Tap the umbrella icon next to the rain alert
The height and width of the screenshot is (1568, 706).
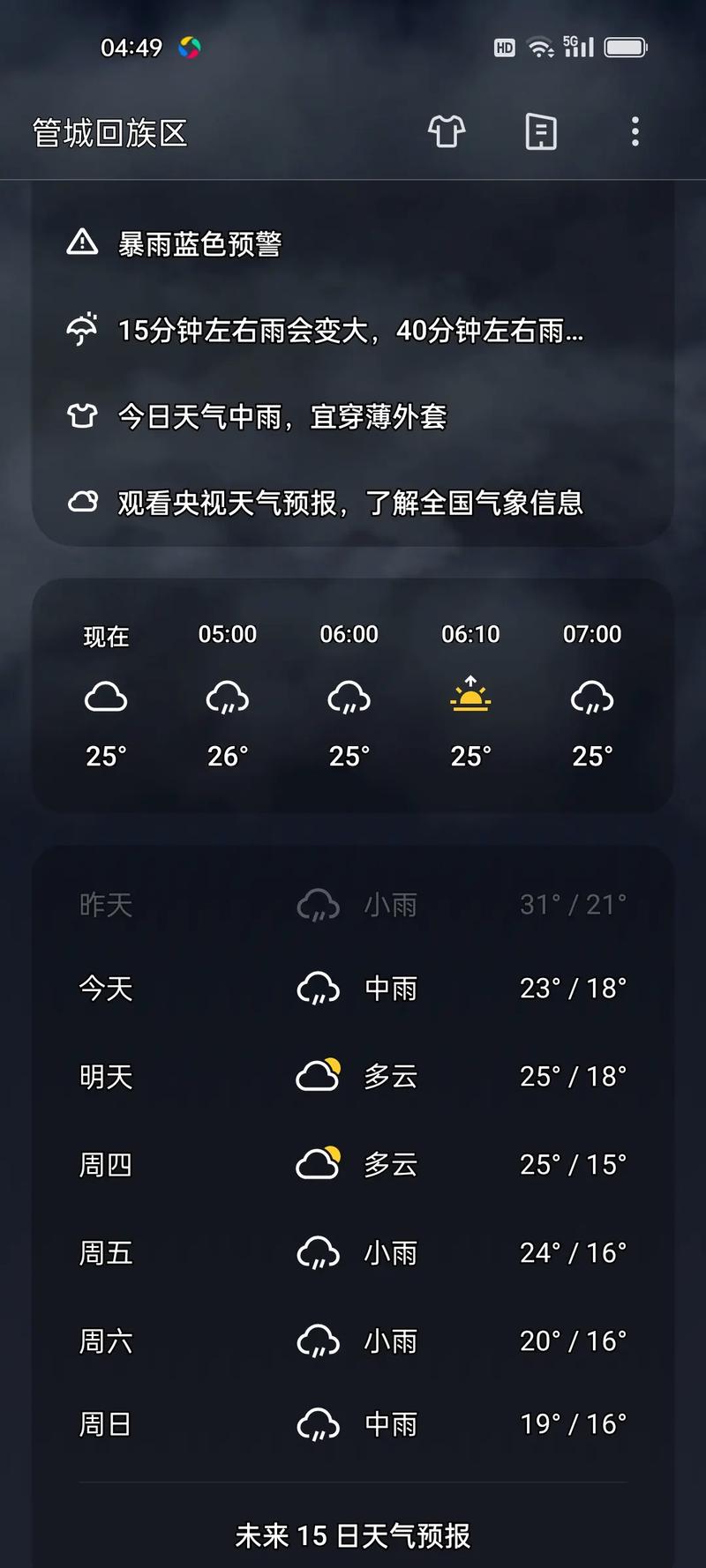(82, 331)
